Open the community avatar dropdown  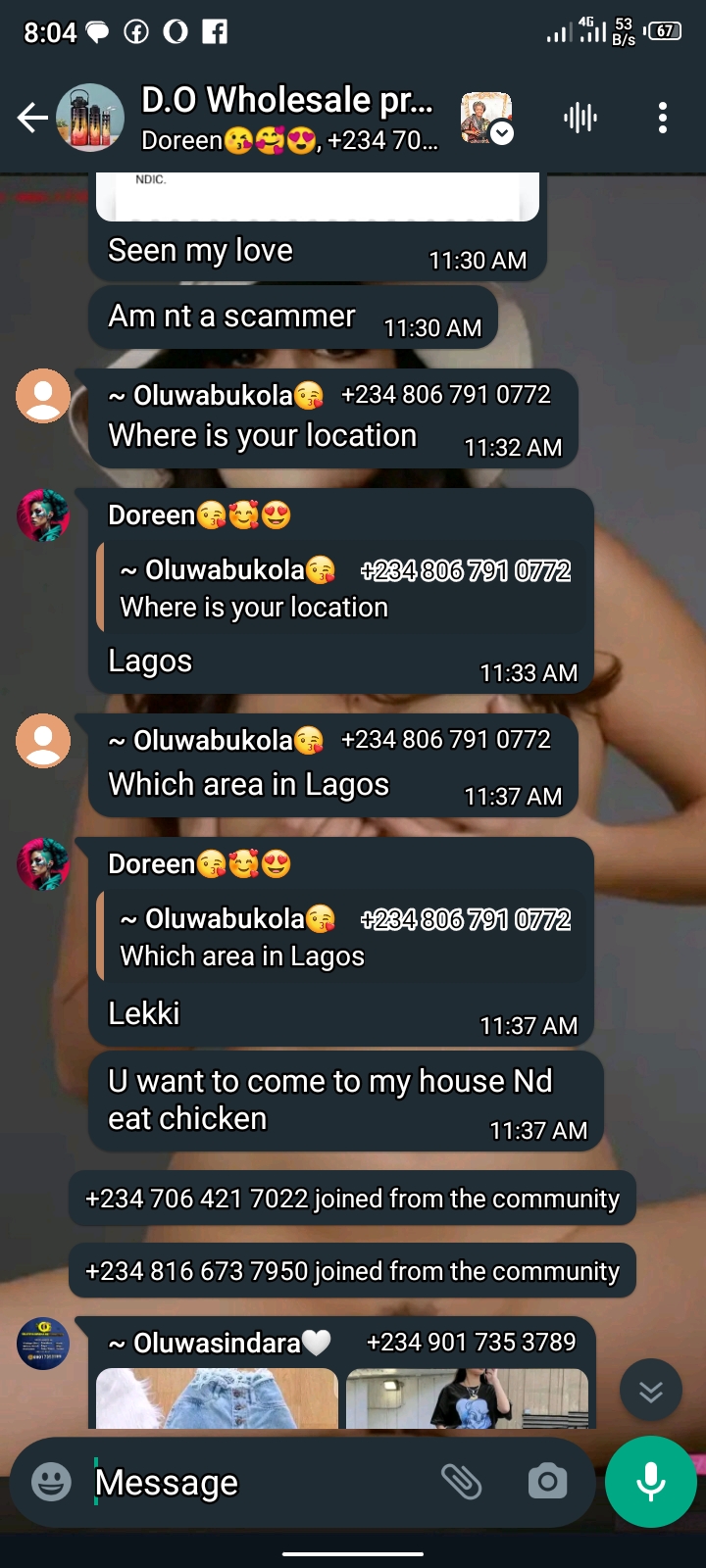pos(487,119)
